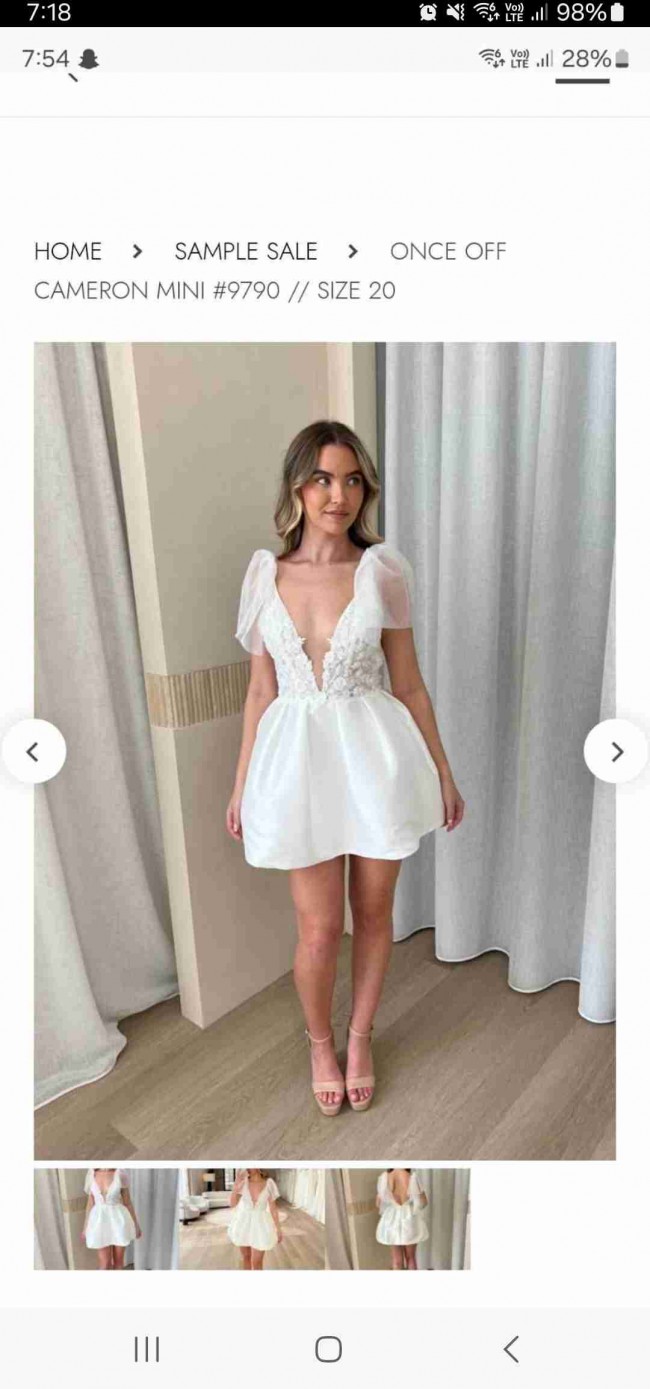Go back using the system back button
Viewport: 650px width, 1389px height.
tap(511, 1349)
